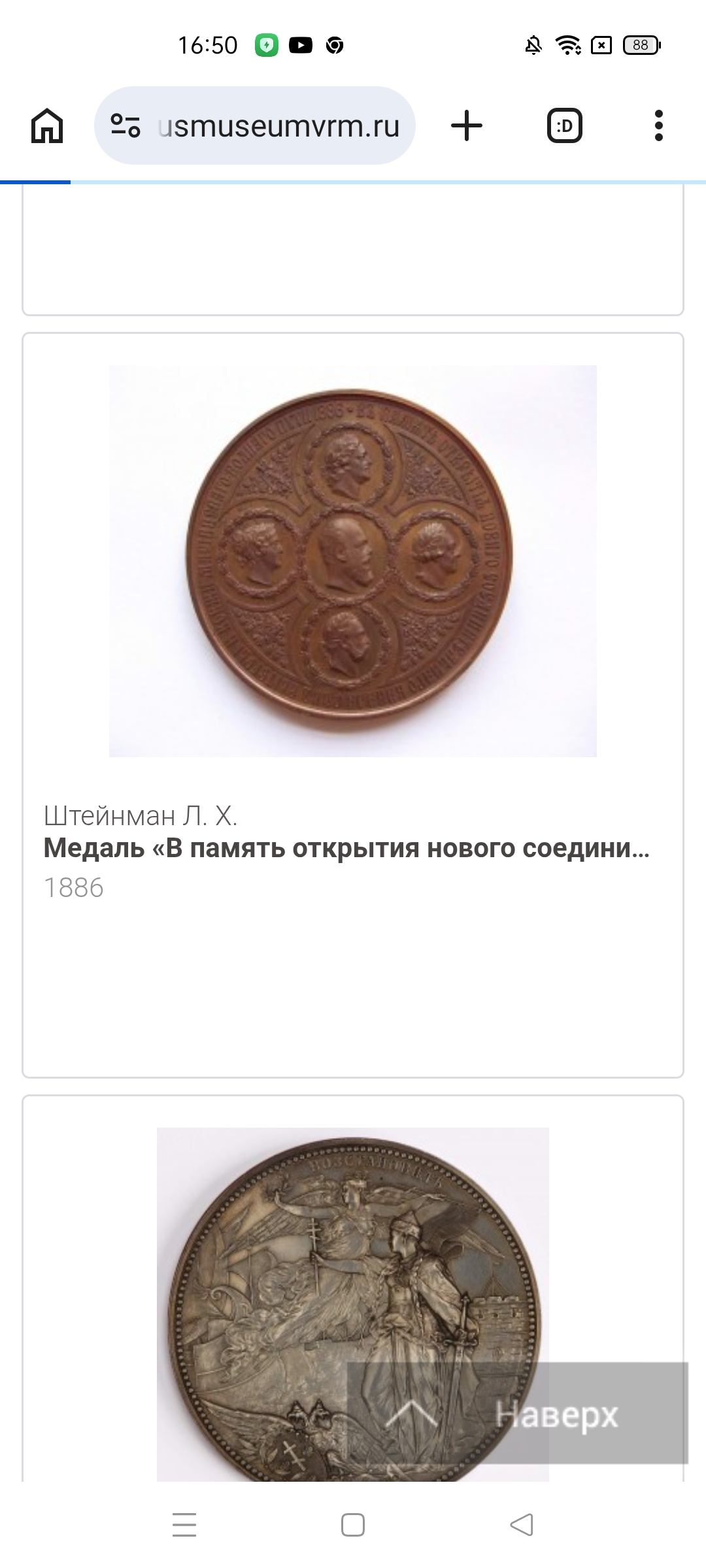Screen dimensions: 706x1568
Task: Open a new browser tab
Action: 467,125
